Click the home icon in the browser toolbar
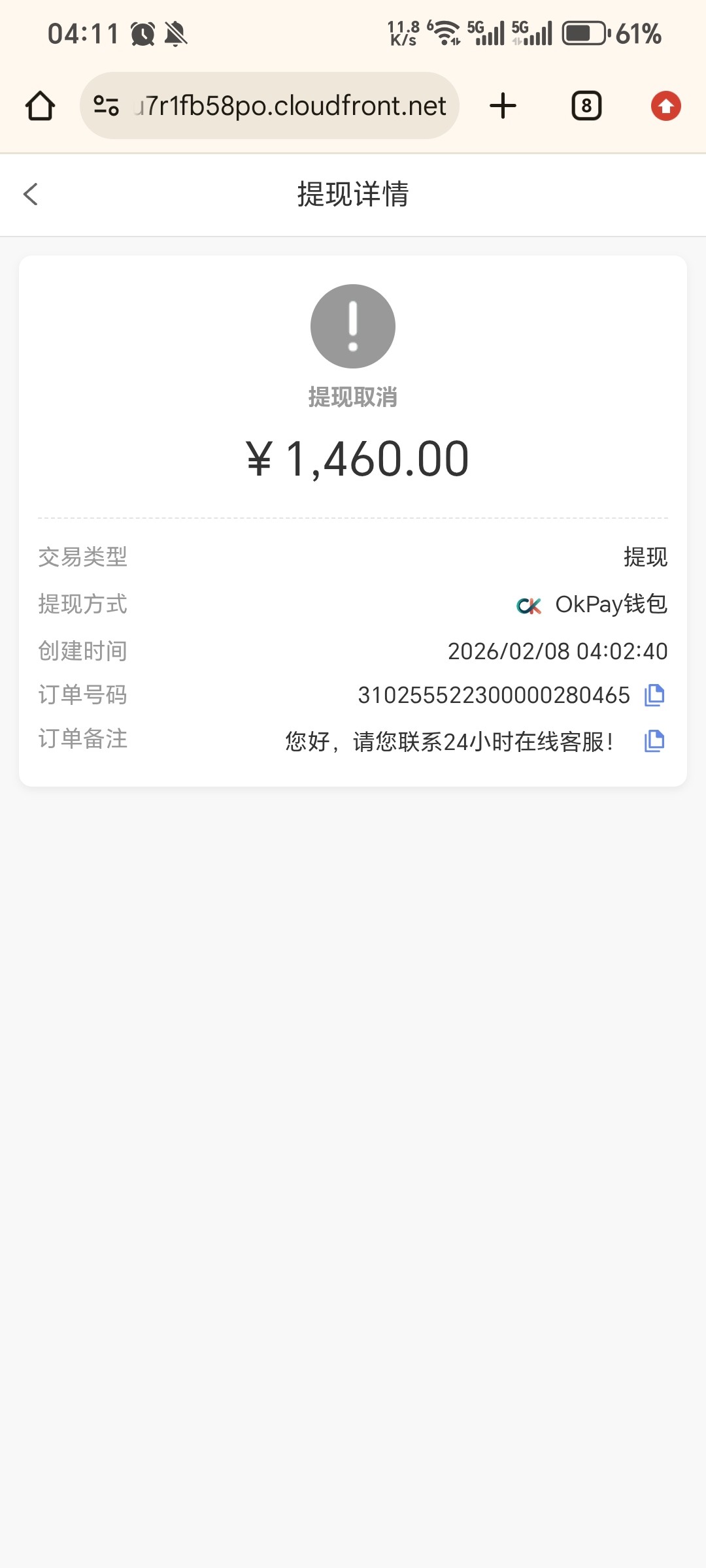706x1568 pixels. (39, 105)
